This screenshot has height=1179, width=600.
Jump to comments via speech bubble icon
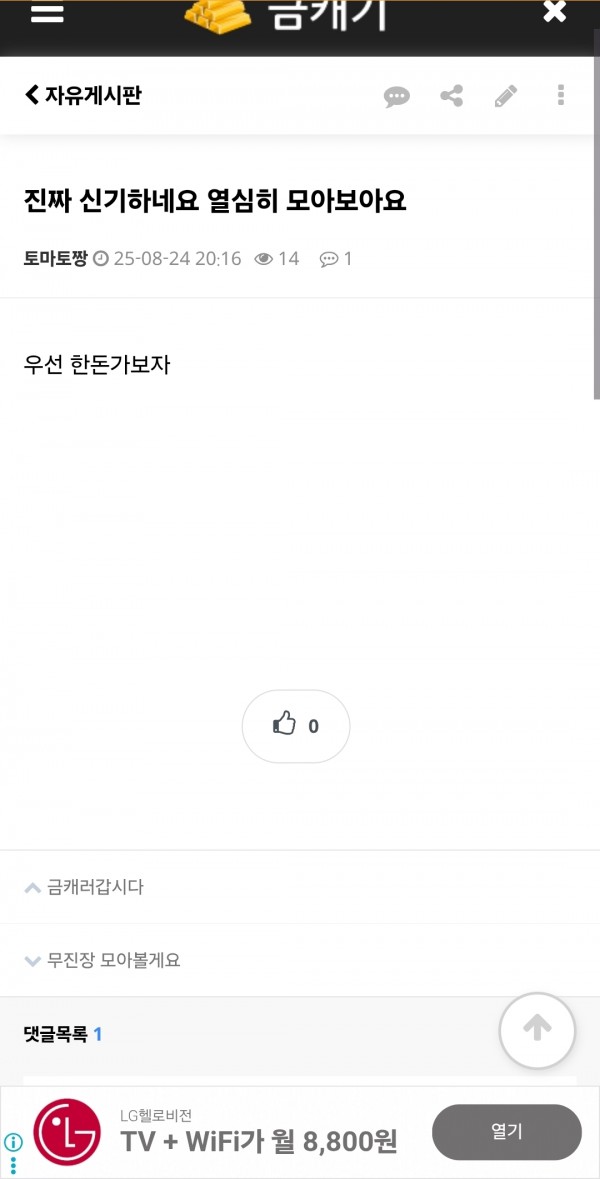pos(397,96)
